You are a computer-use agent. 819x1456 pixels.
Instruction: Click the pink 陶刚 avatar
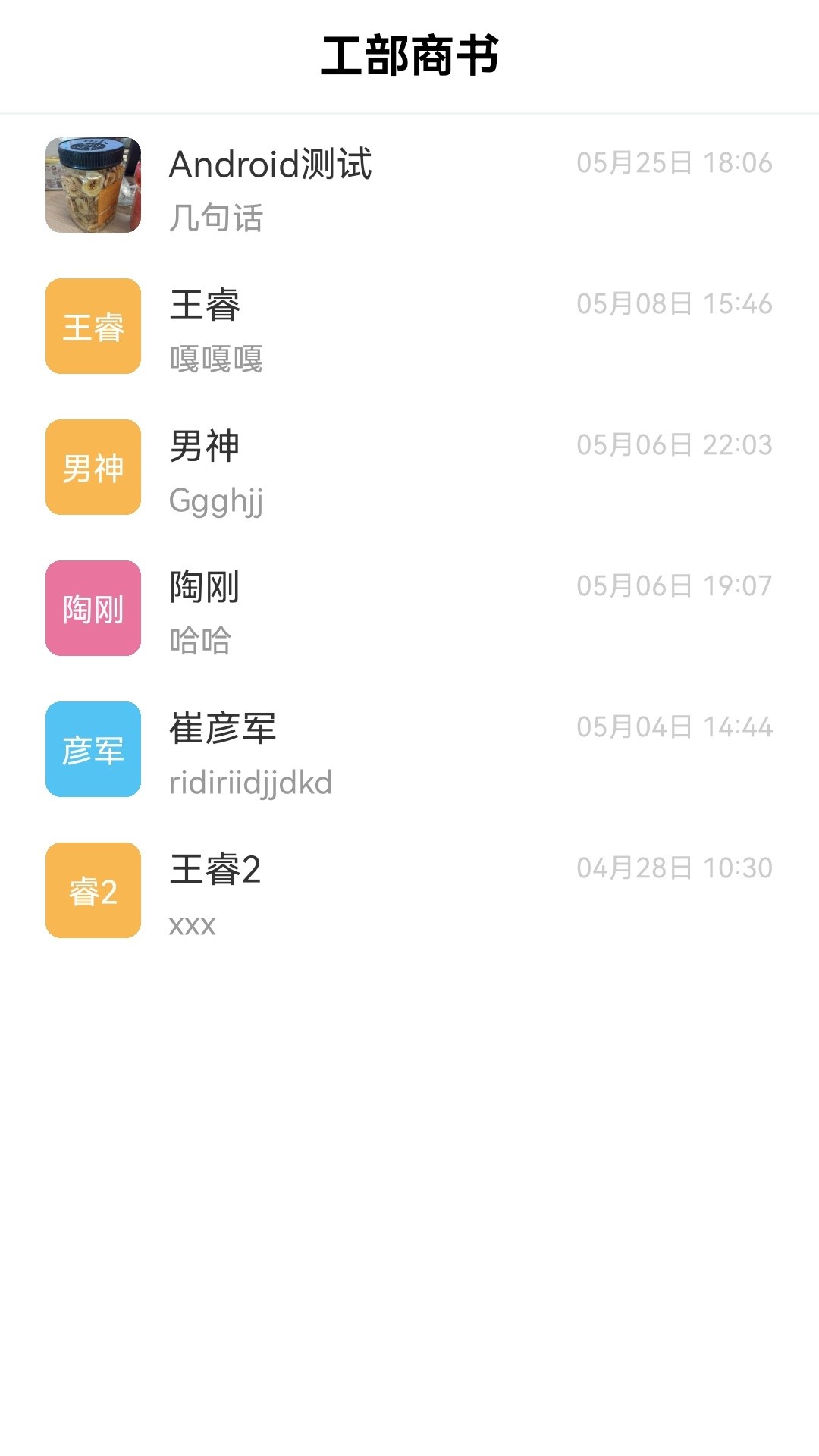[x=93, y=607]
